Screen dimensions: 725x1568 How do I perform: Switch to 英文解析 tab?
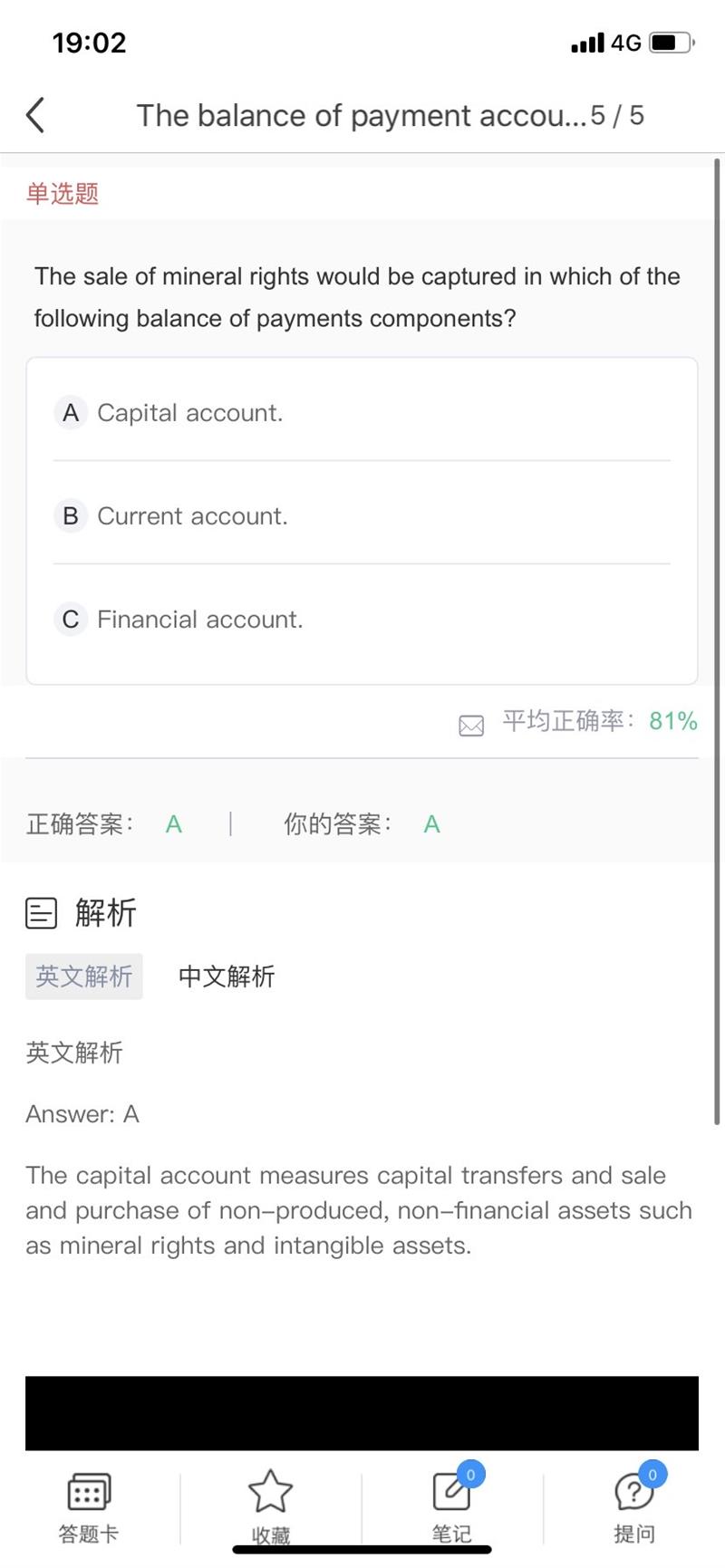point(83,976)
